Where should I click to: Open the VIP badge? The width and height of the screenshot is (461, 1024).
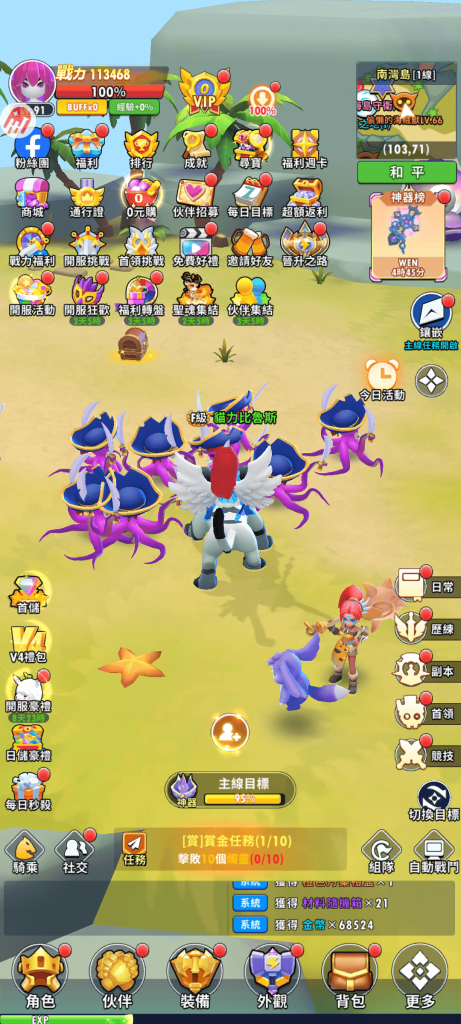[204, 90]
